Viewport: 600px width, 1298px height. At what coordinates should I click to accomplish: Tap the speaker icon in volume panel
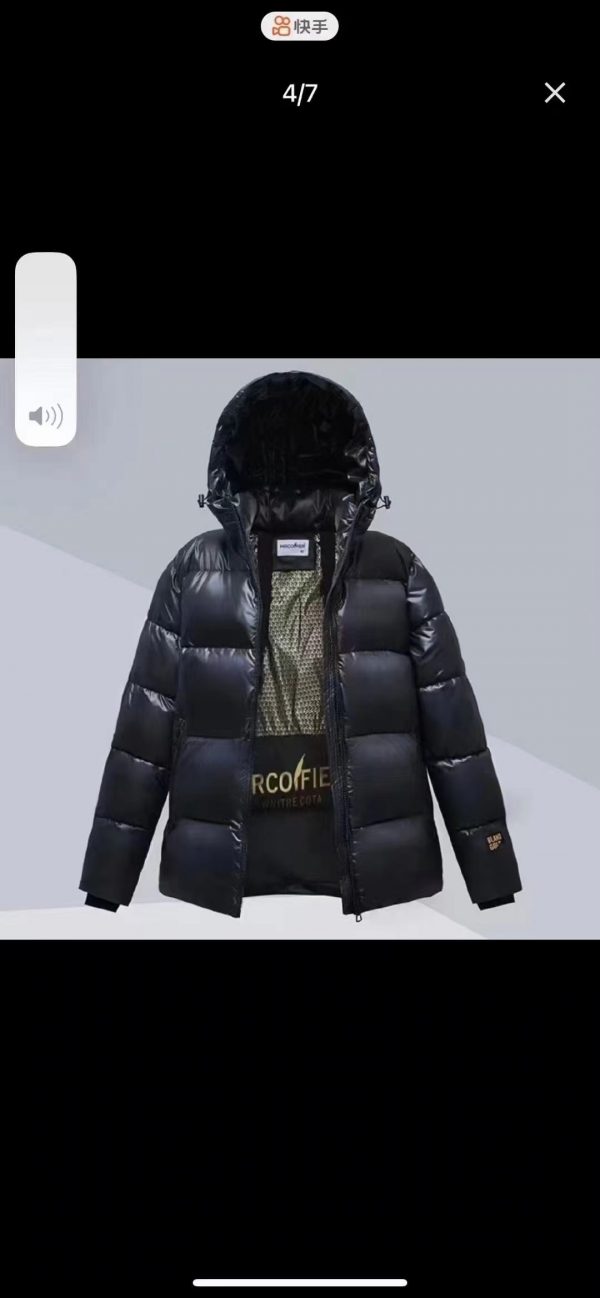(x=46, y=416)
